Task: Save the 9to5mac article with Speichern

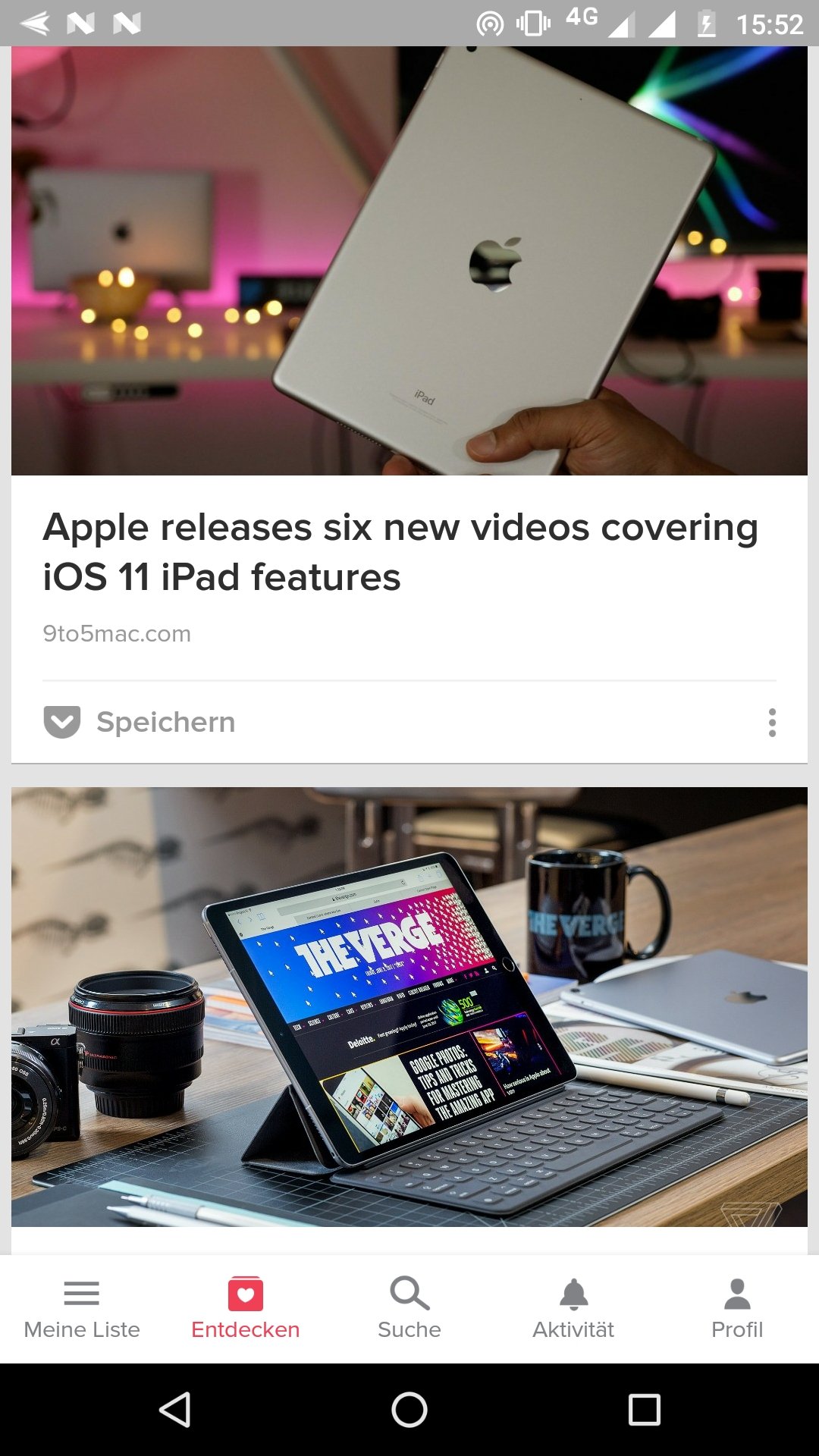Action: click(140, 722)
